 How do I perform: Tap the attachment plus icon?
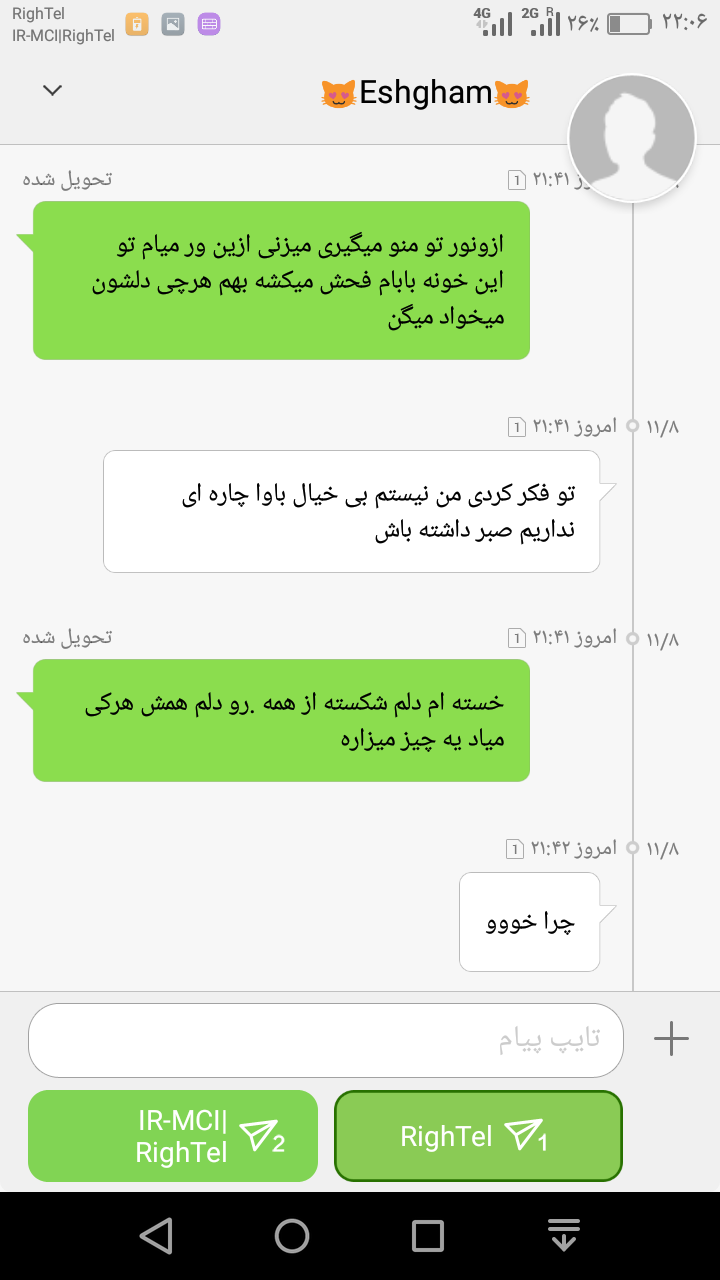tap(671, 1039)
